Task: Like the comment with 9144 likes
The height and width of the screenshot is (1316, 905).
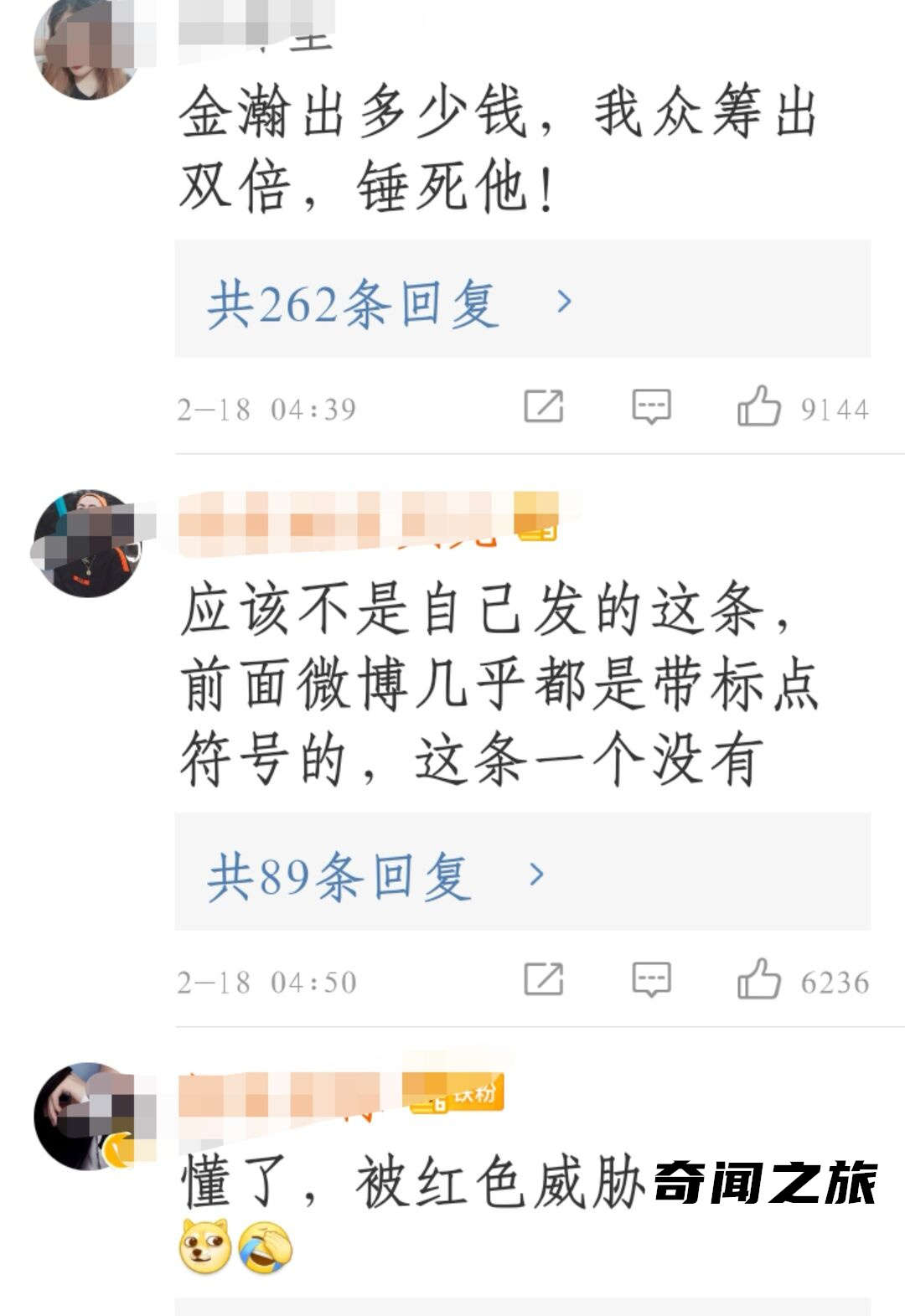Action: tap(758, 406)
